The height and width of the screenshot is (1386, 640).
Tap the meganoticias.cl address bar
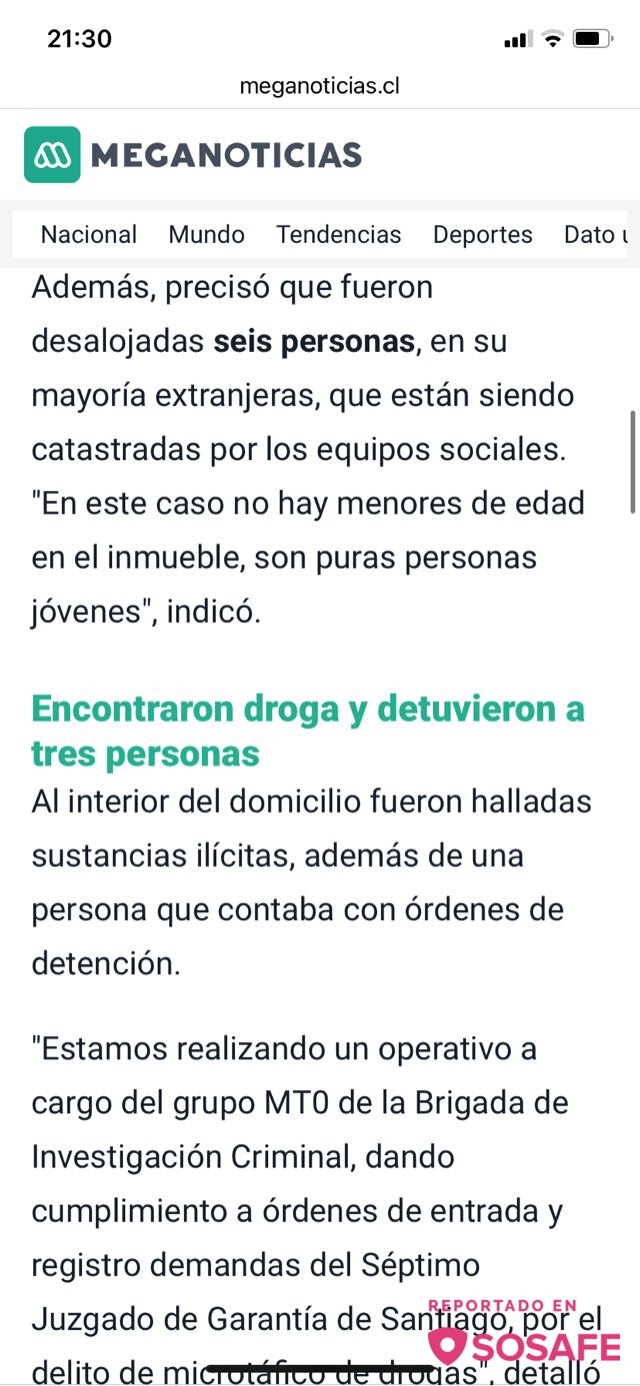(320, 86)
